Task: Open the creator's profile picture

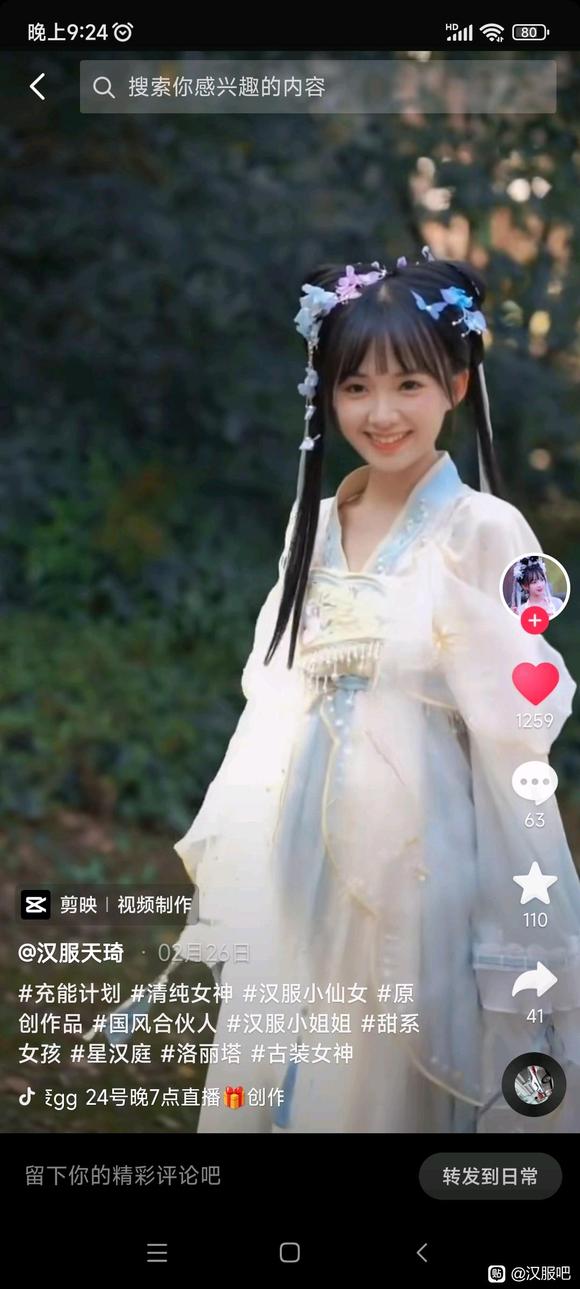Action: 535,586
